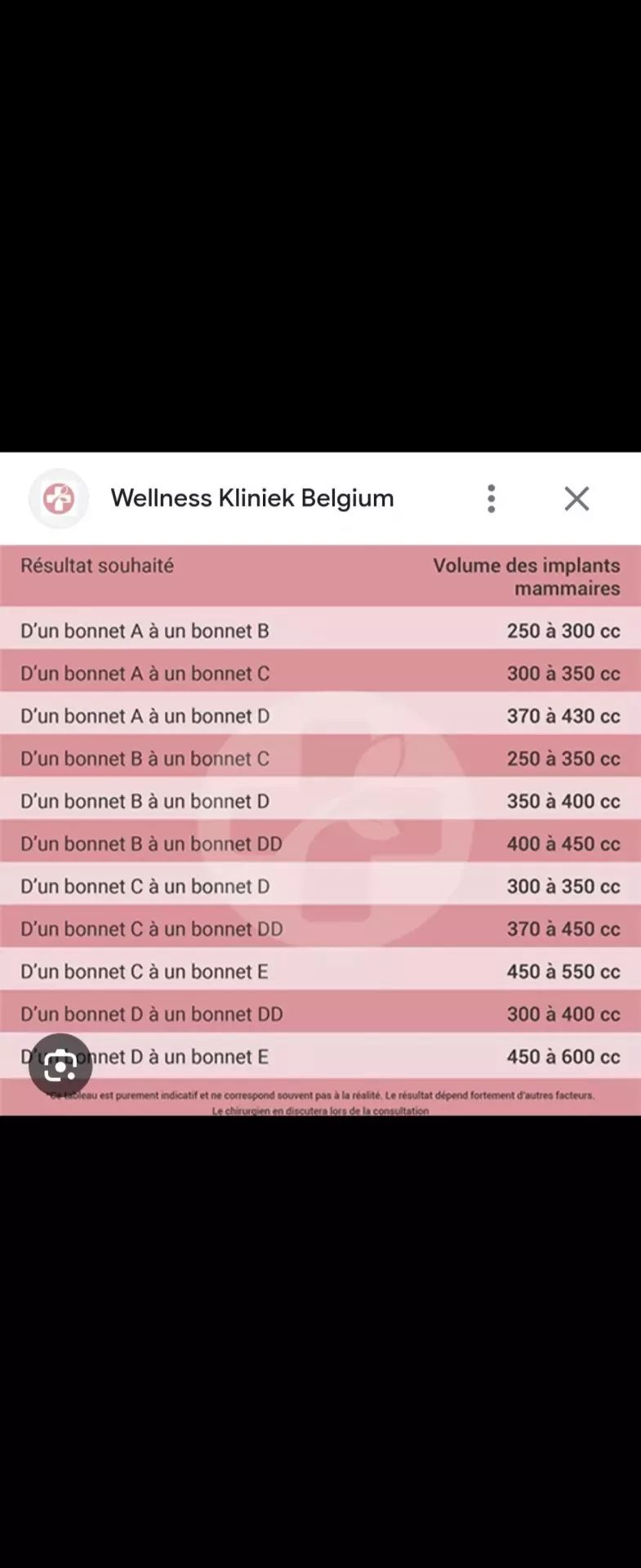
Task: Close the image viewer
Action: tap(576, 498)
